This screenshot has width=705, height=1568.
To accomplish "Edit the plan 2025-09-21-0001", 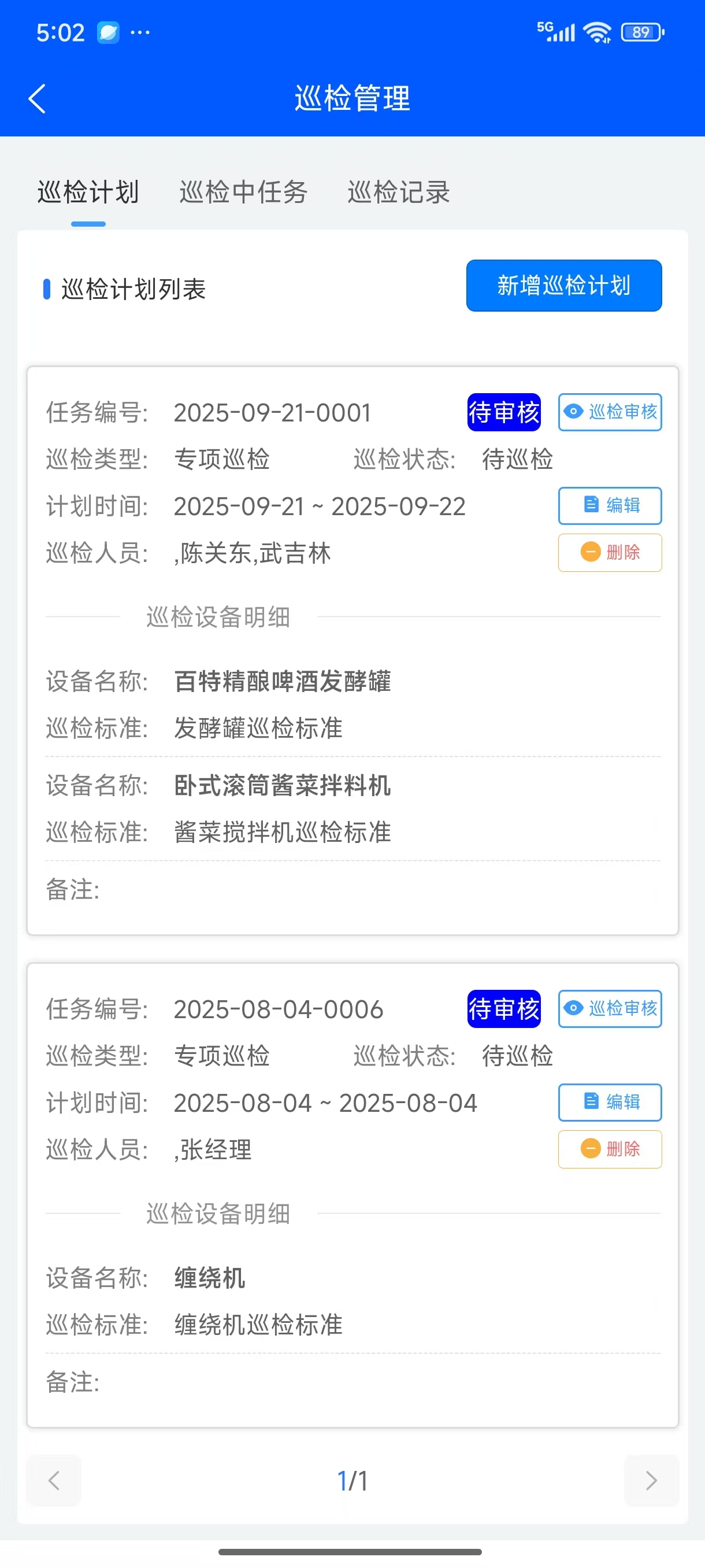I will 610,505.
